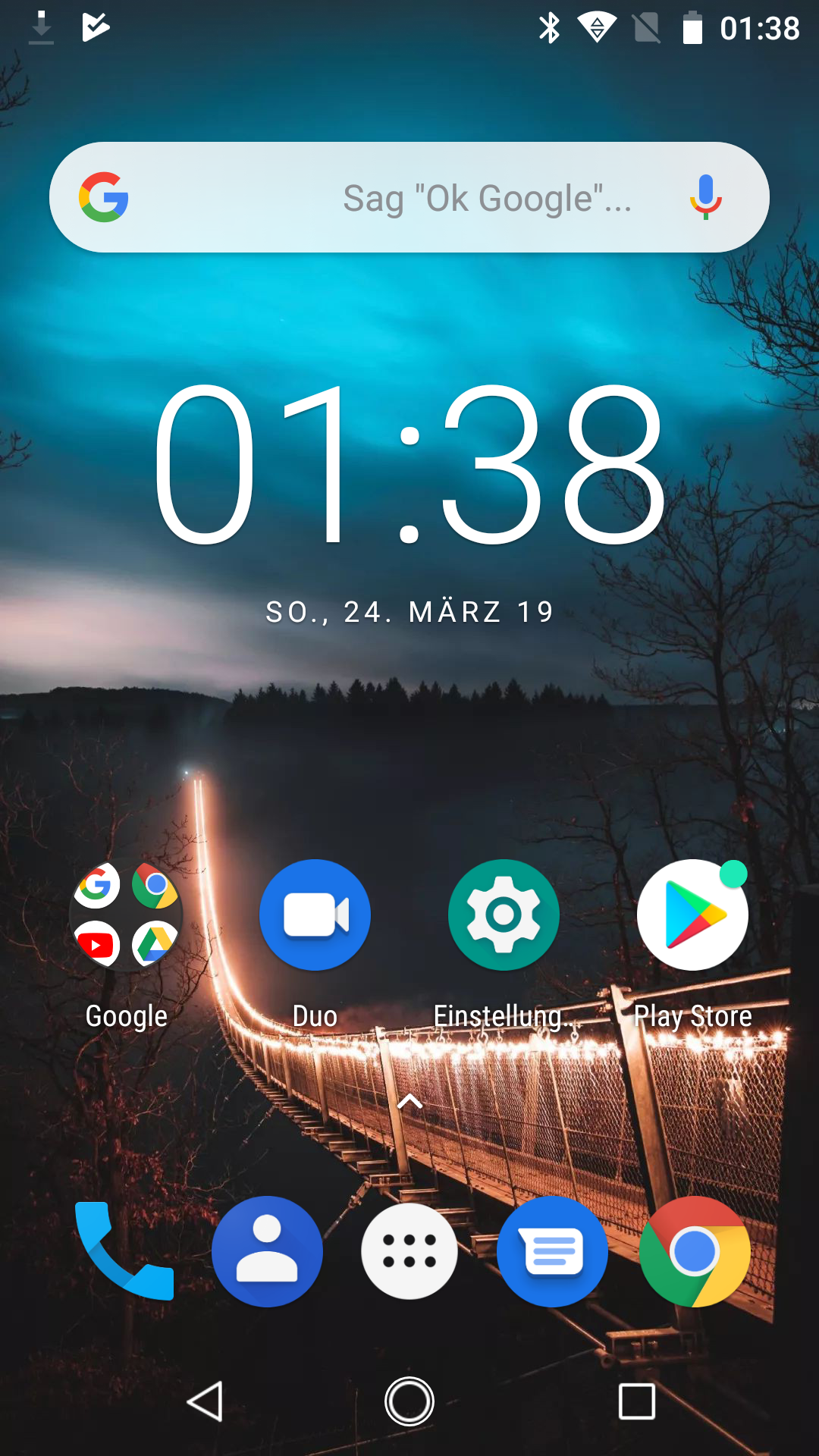
Task: Launch the Duo app
Action: point(315,915)
